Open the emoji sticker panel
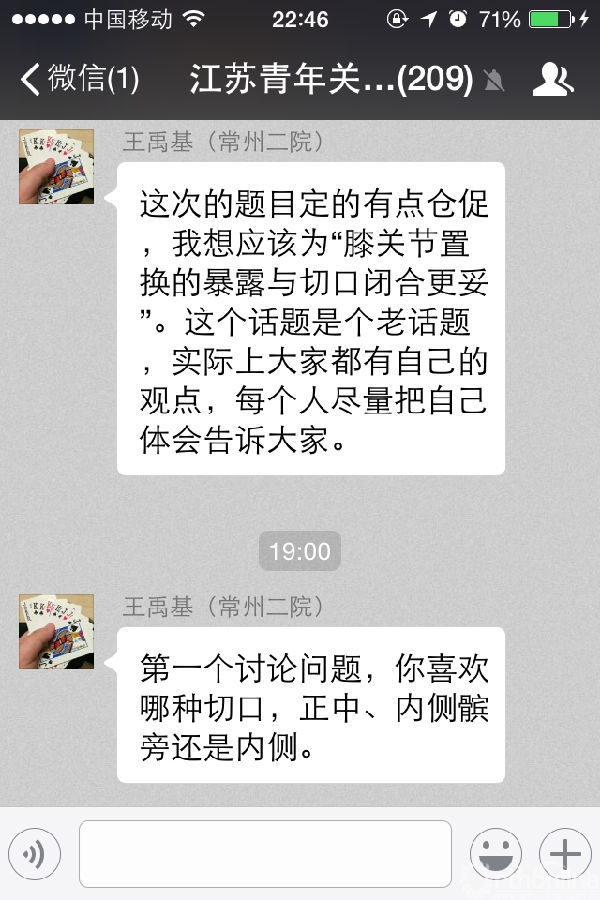 click(496, 854)
